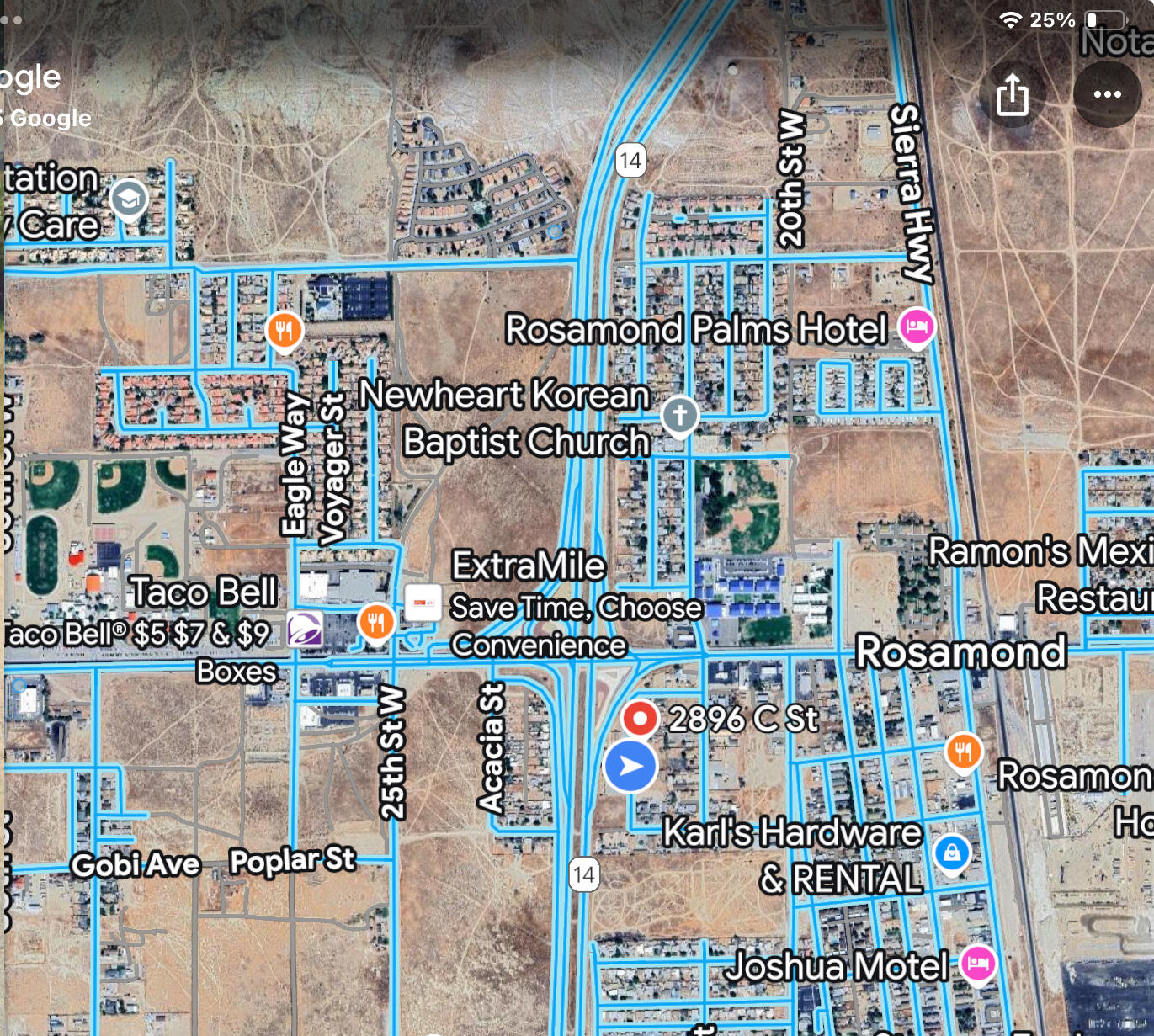This screenshot has height=1036, width=1154.
Task: Open the three-dot overflow menu
Action: [1107, 94]
